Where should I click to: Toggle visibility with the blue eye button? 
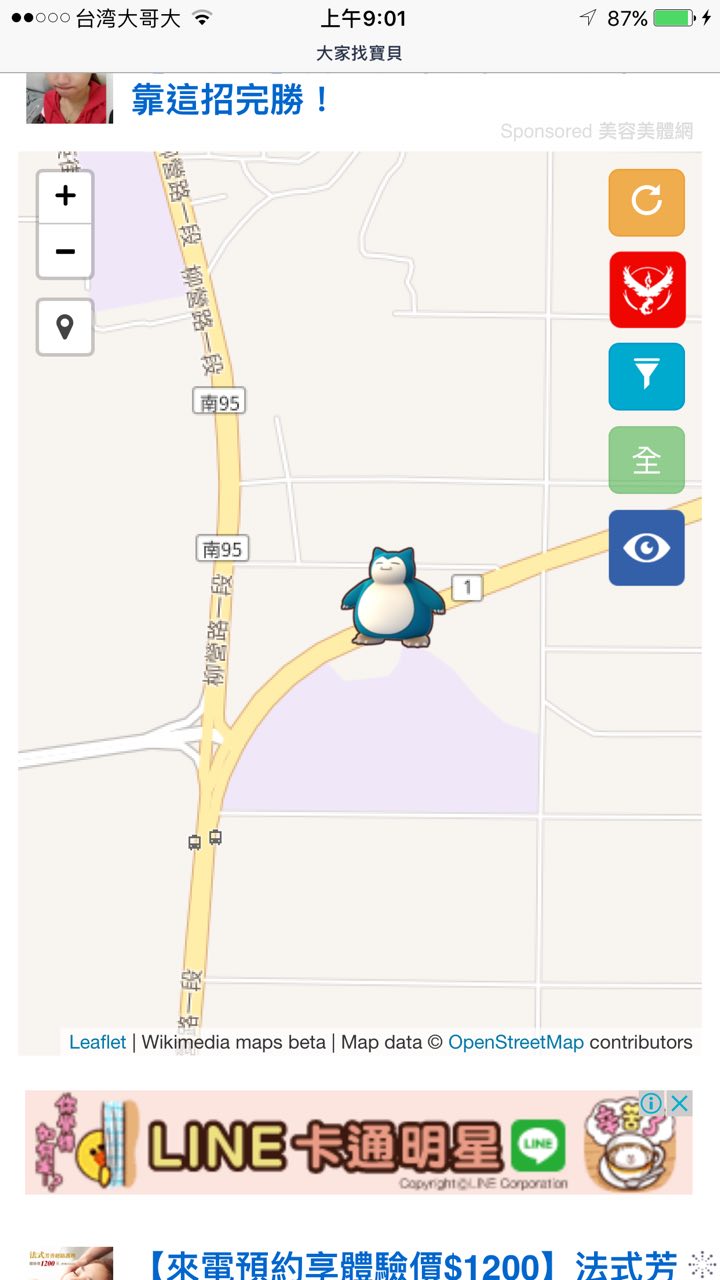coord(647,547)
